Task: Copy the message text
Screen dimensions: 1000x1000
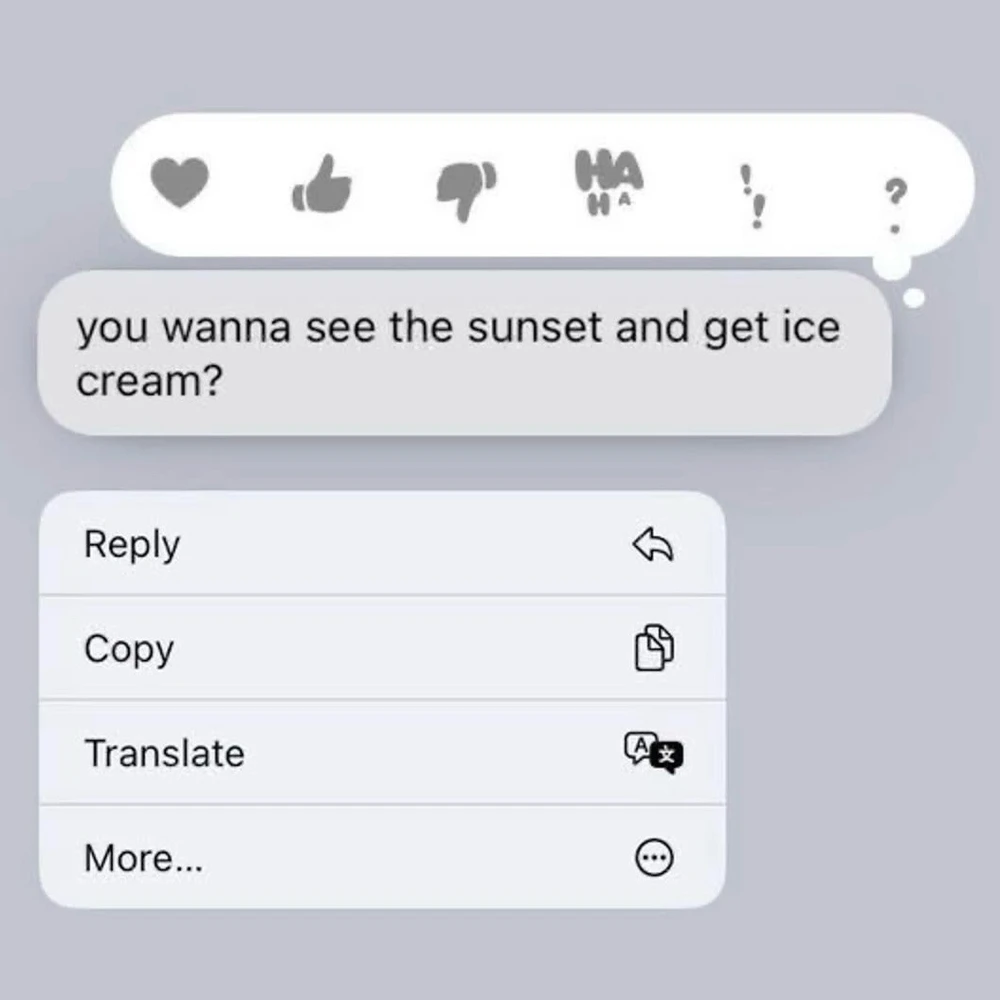Action: 382,649
